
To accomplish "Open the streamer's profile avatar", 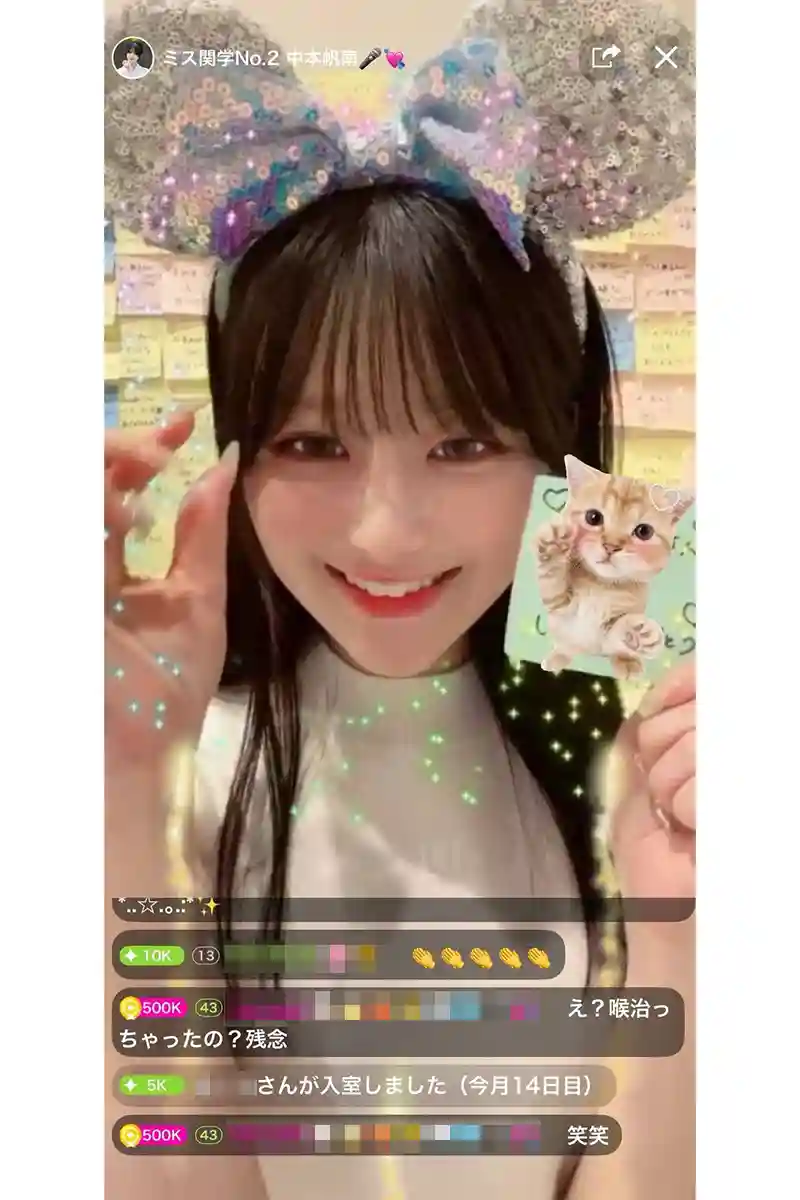I will pyautogui.click(x=133, y=58).
